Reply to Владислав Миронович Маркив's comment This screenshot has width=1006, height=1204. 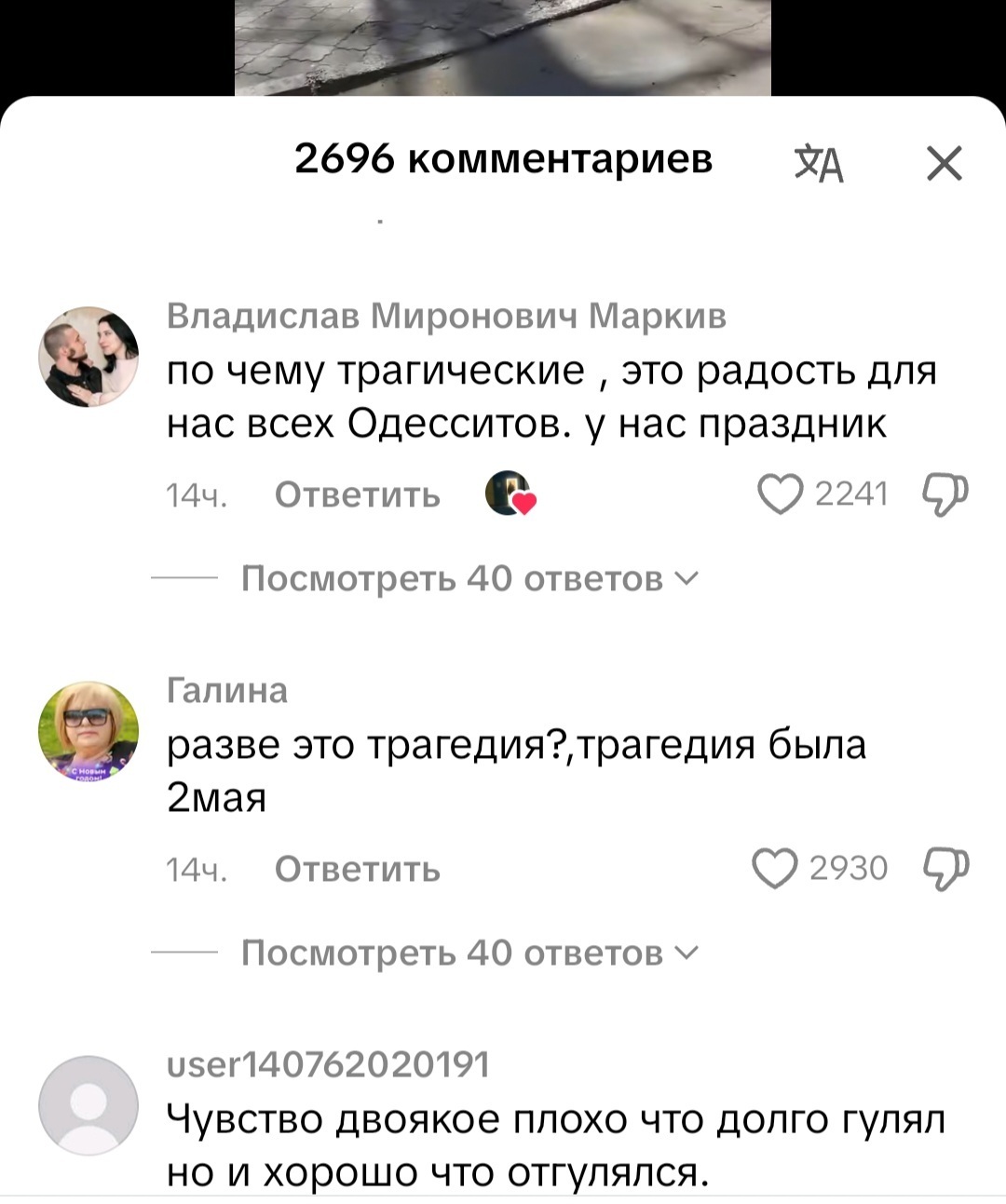point(358,494)
